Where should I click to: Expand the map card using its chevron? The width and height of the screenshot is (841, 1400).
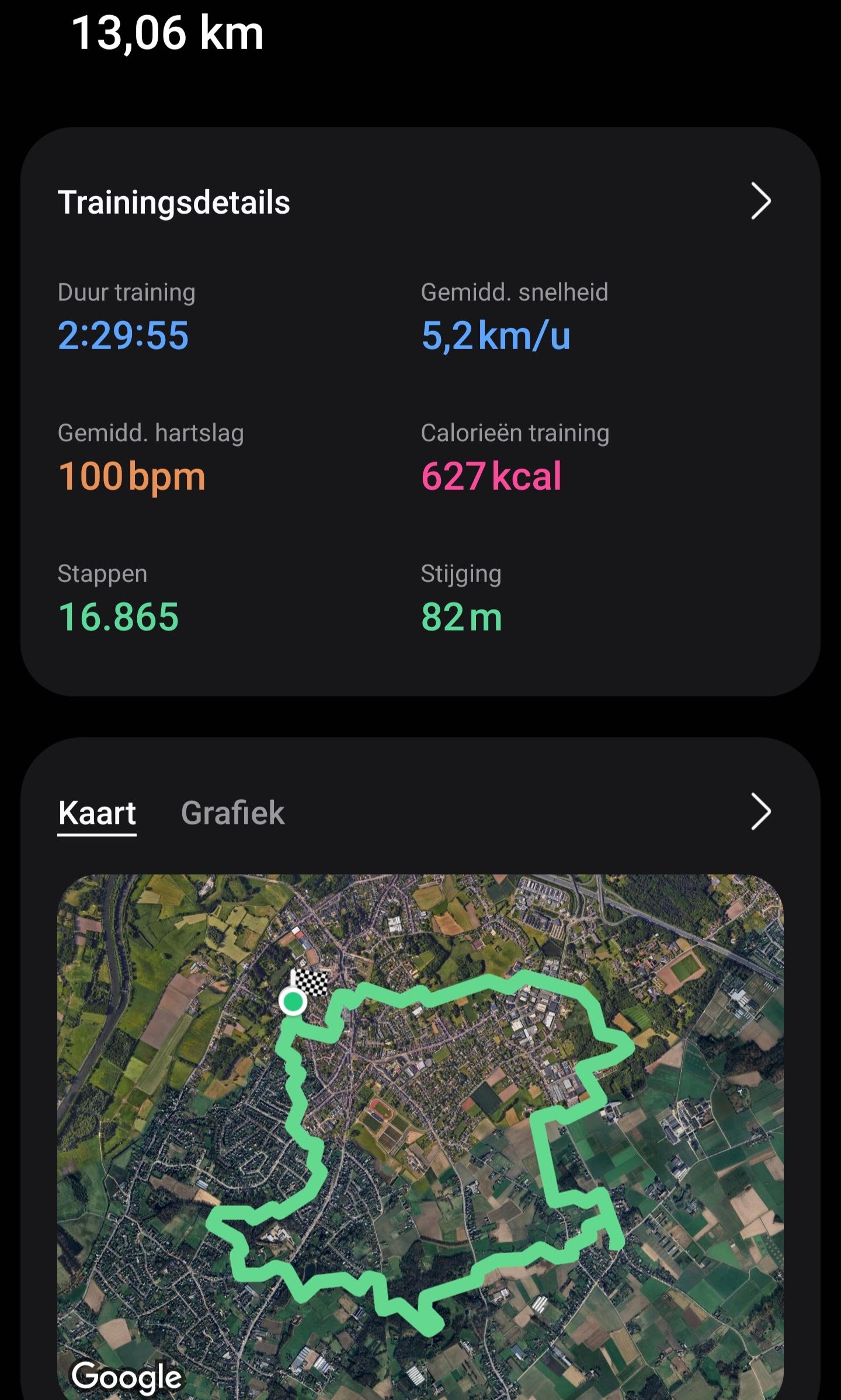(x=760, y=812)
